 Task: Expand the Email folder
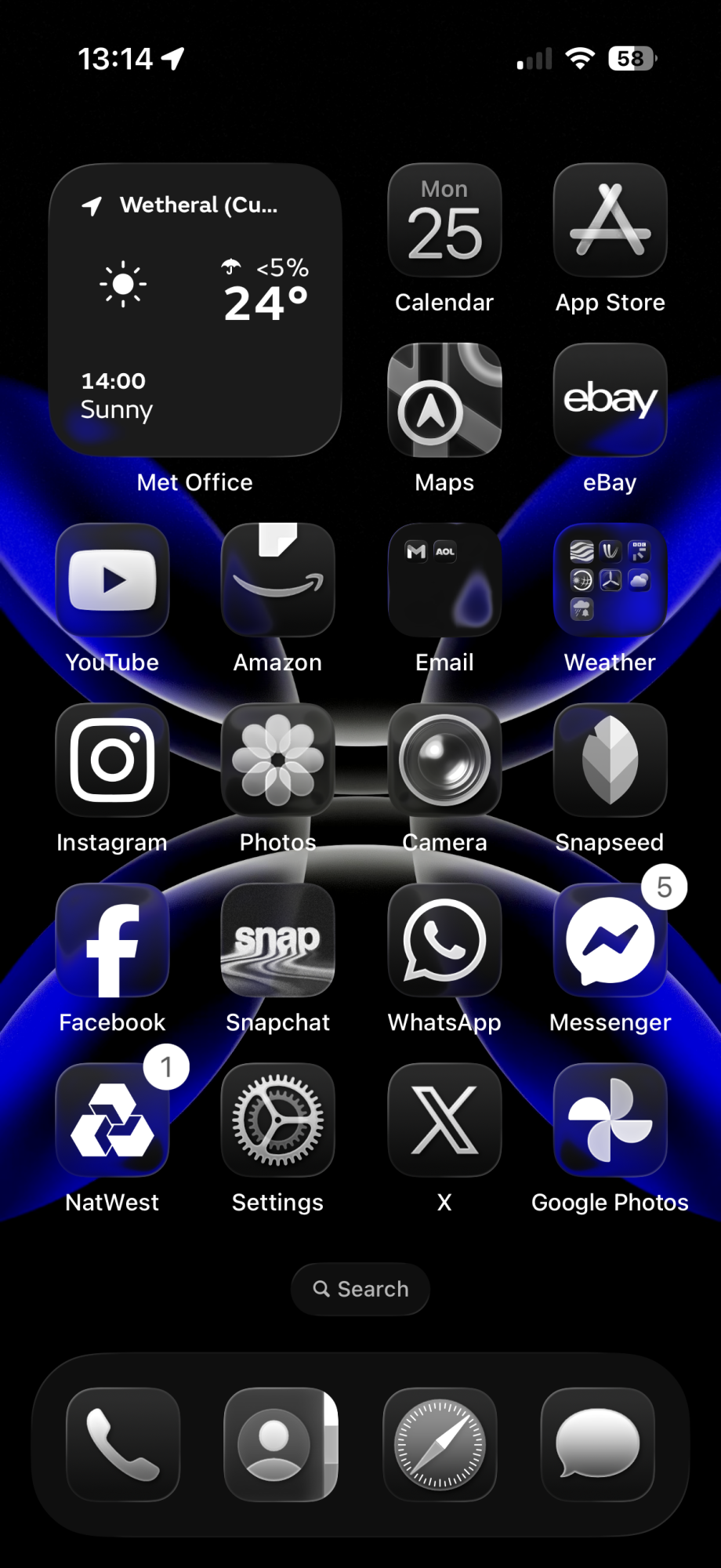coord(444,580)
